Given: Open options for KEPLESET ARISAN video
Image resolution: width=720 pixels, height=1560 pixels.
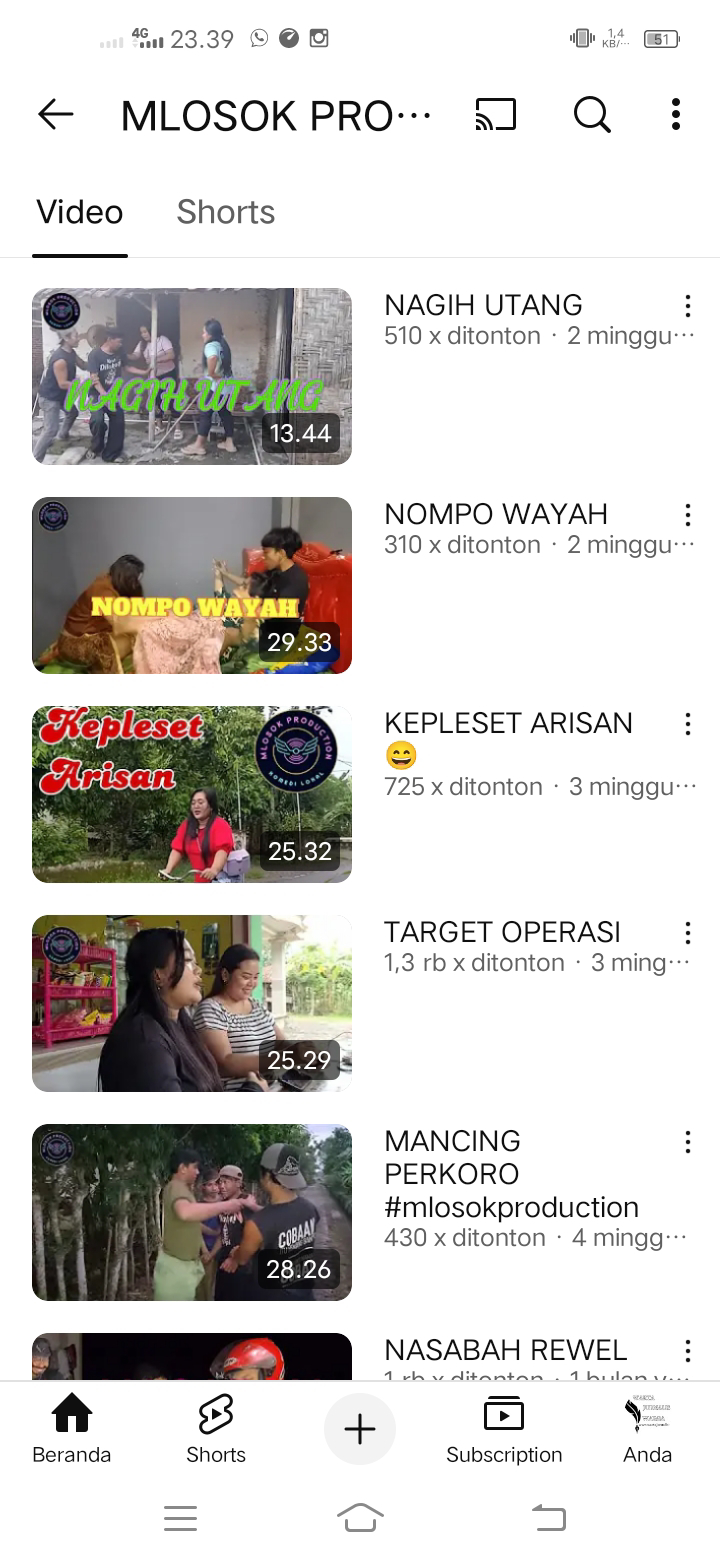Looking at the screenshot, I should click(688, 724).
